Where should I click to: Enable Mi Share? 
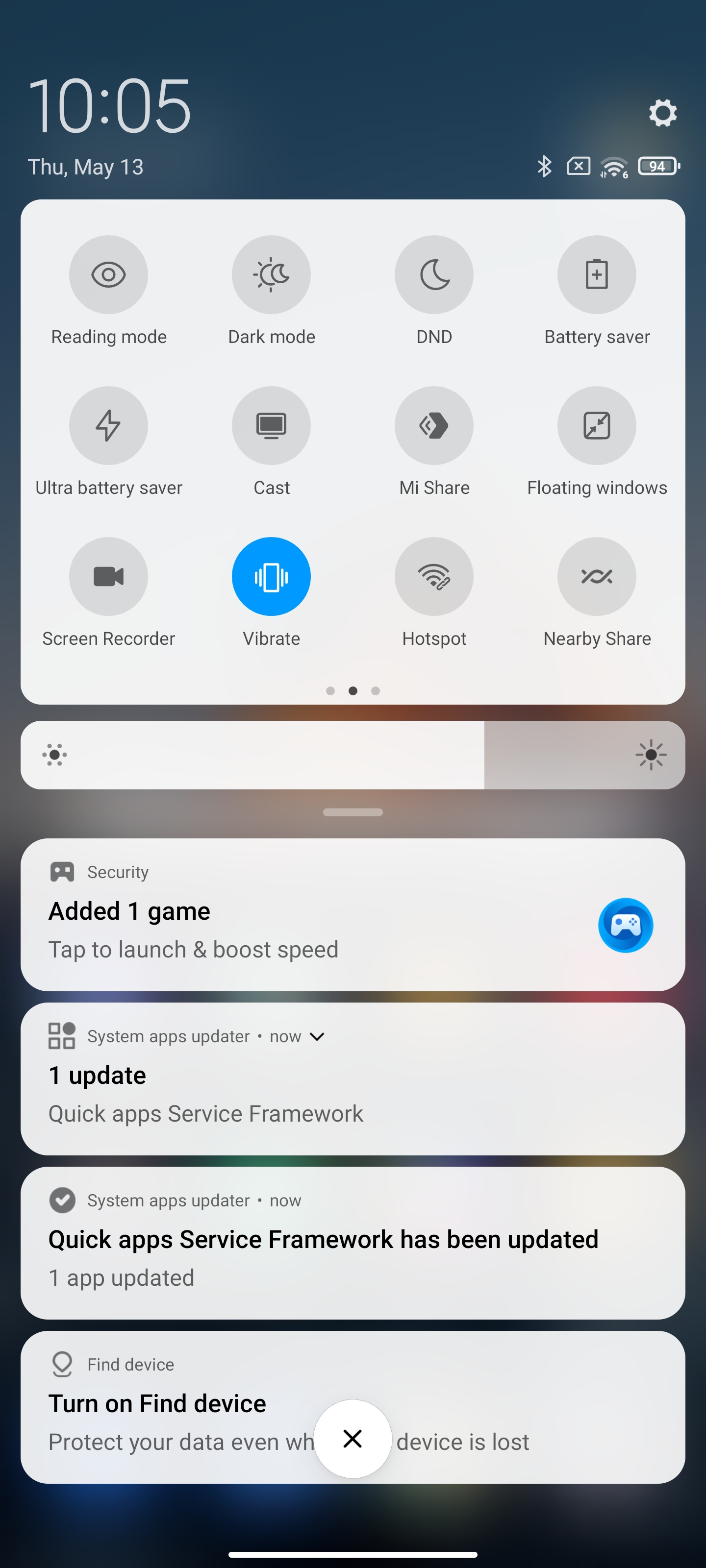(x=434, y=425)
